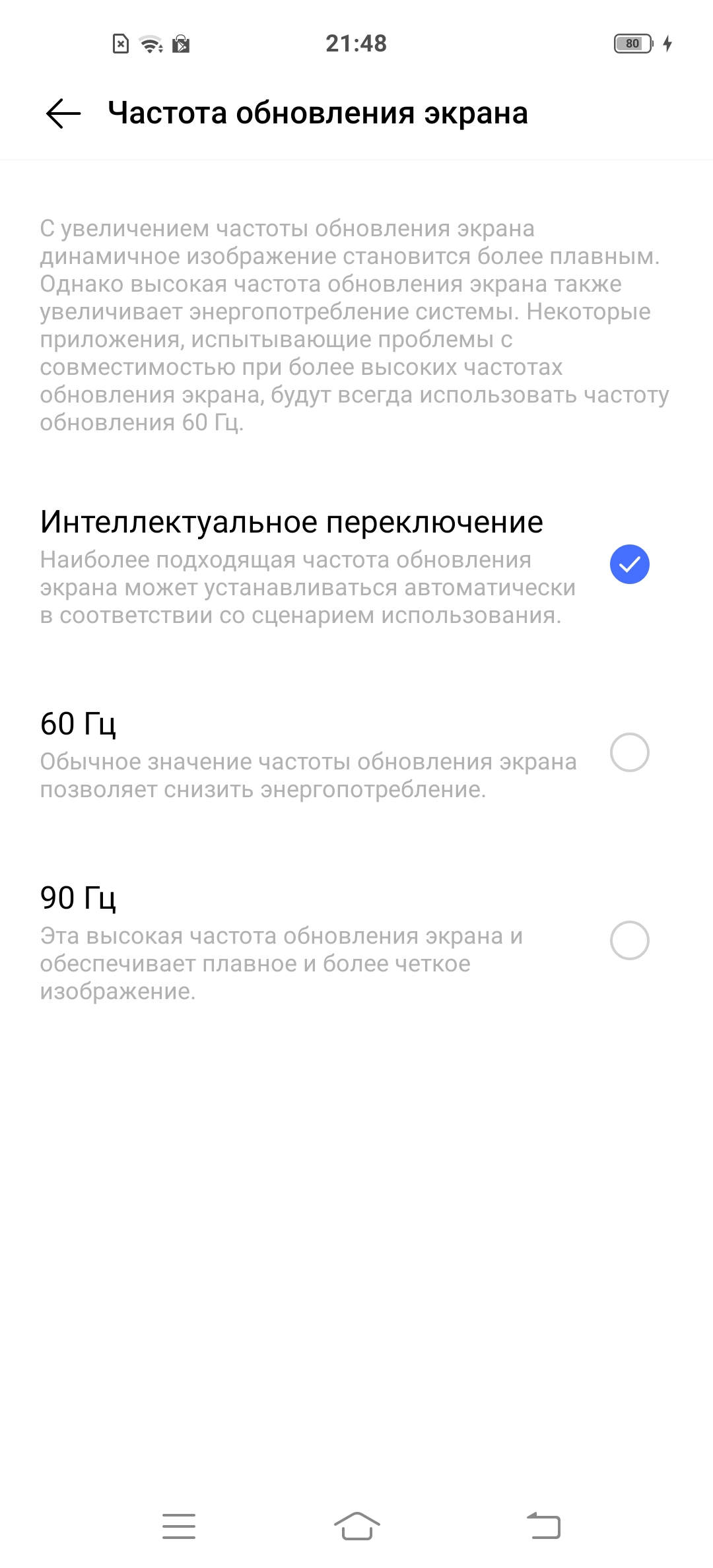Viewport: 713px width, 1568px height.
Task: Select the Интеллектуальное переключение option
Action: [x=629, y=565]
